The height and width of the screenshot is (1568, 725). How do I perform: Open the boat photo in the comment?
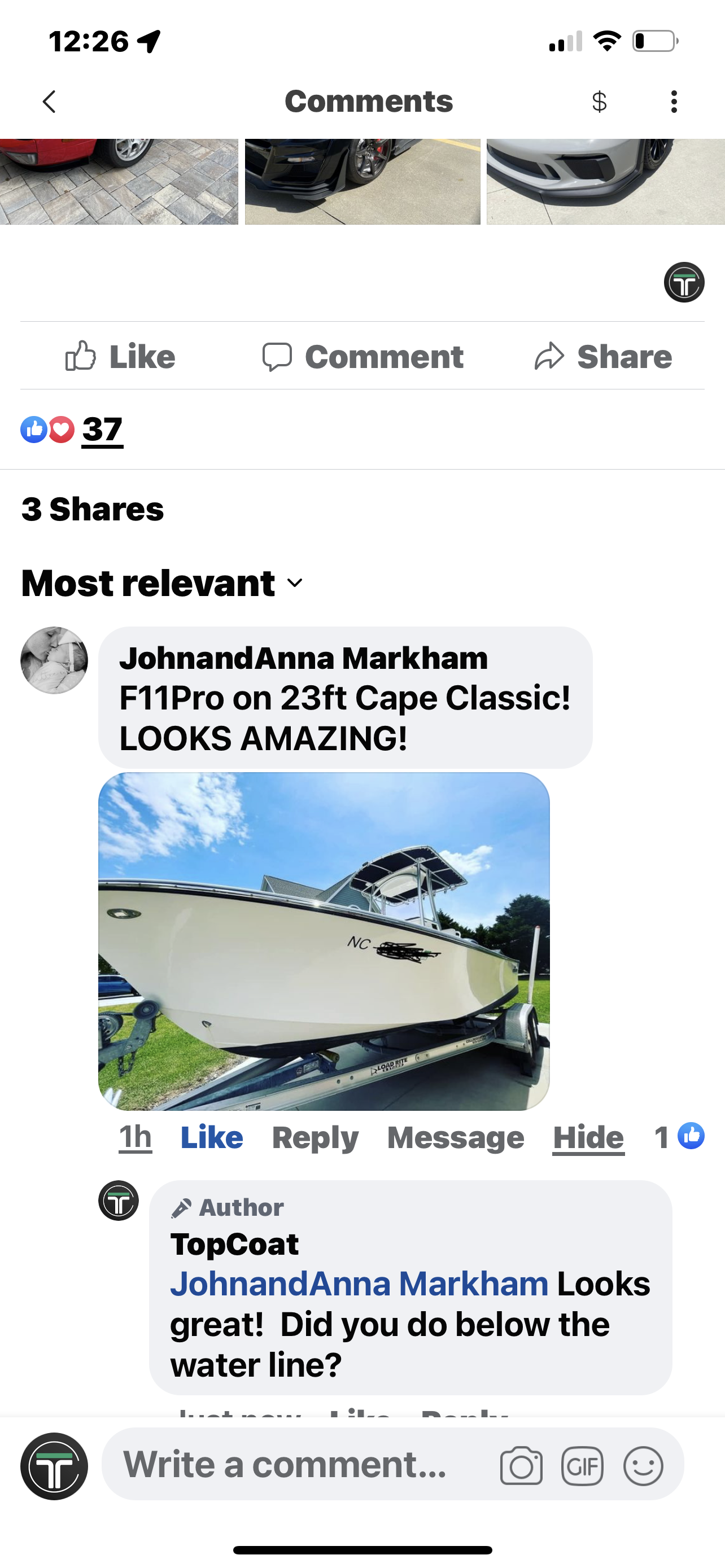click(x=324, y=941)
